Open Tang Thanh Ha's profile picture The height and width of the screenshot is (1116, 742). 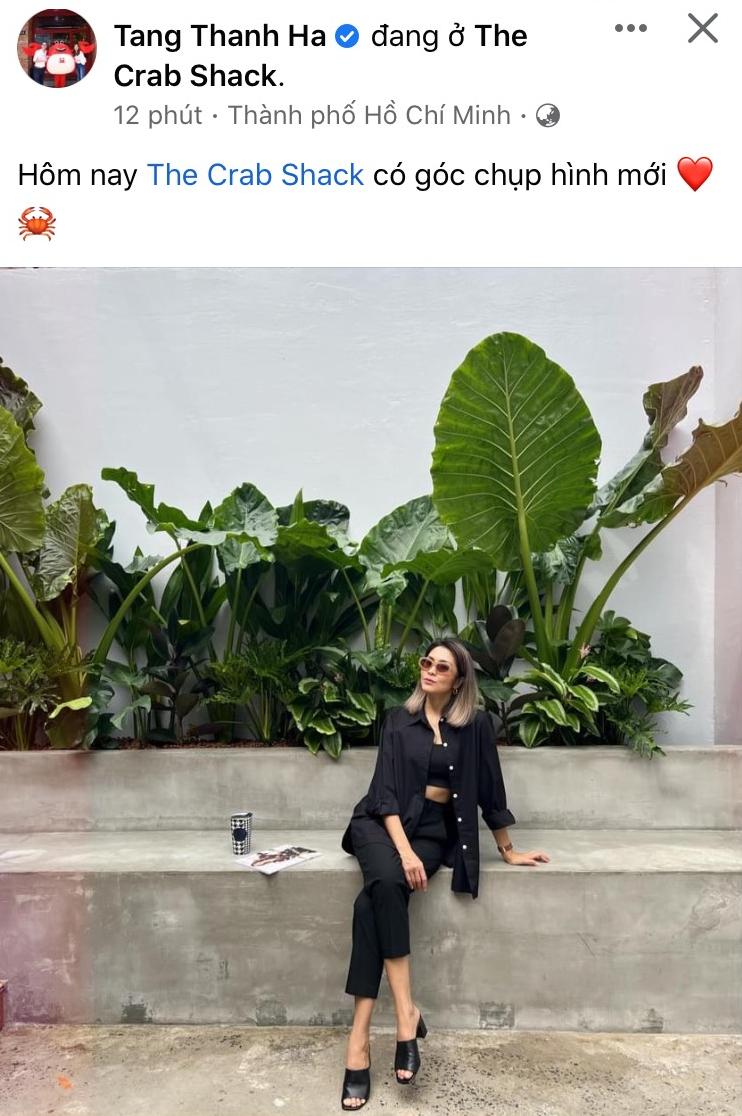coord(57,48)
